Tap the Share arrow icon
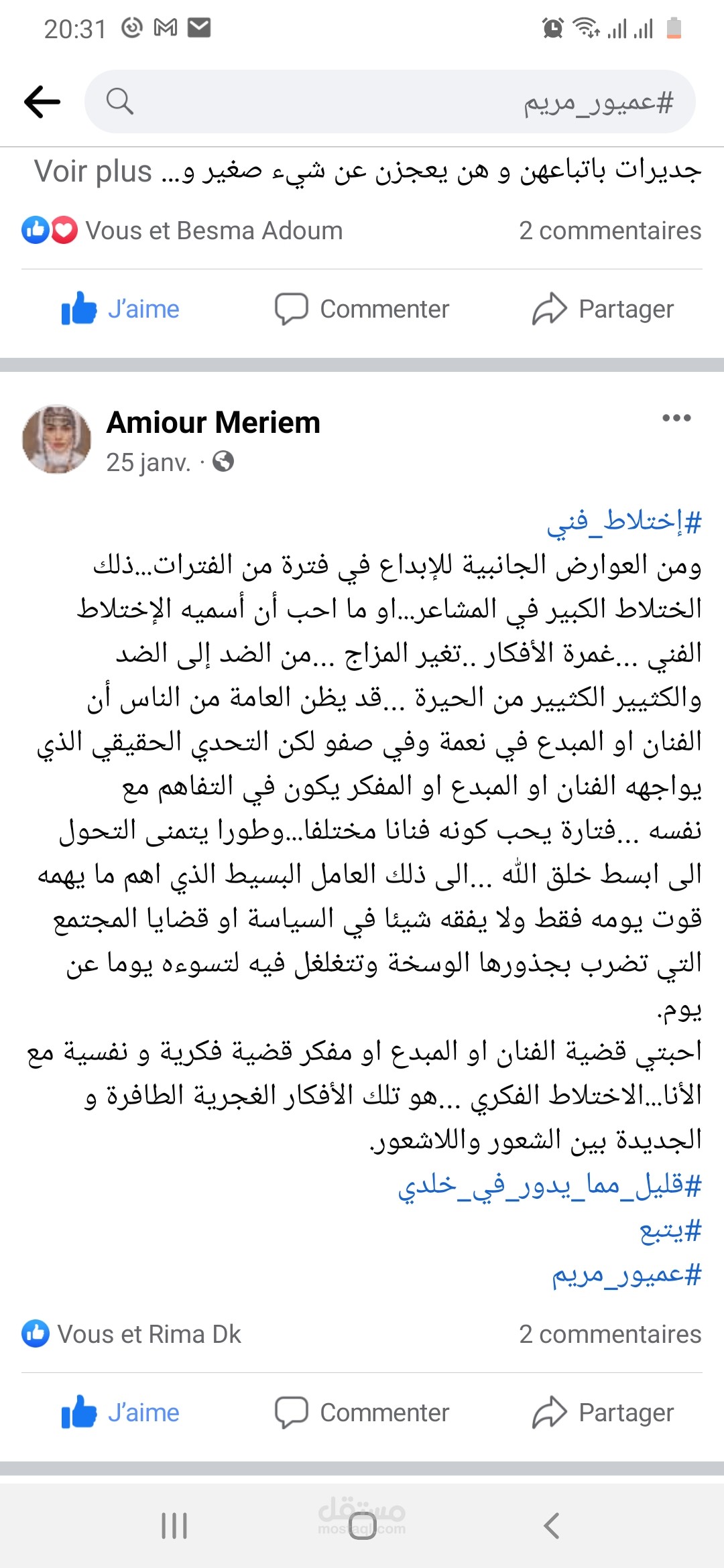 click(551, 309)
